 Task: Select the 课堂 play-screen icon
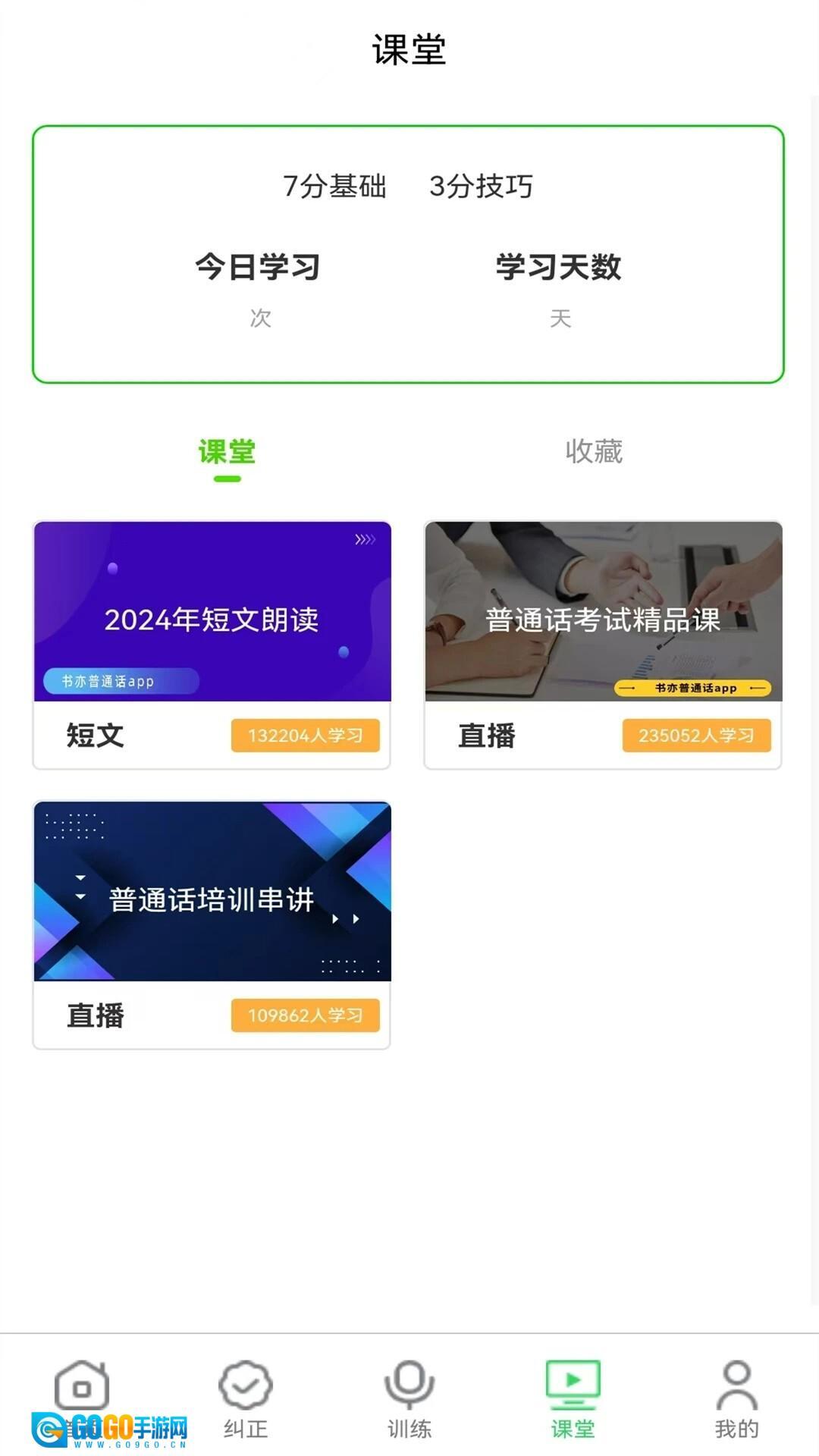point(573,1389)
